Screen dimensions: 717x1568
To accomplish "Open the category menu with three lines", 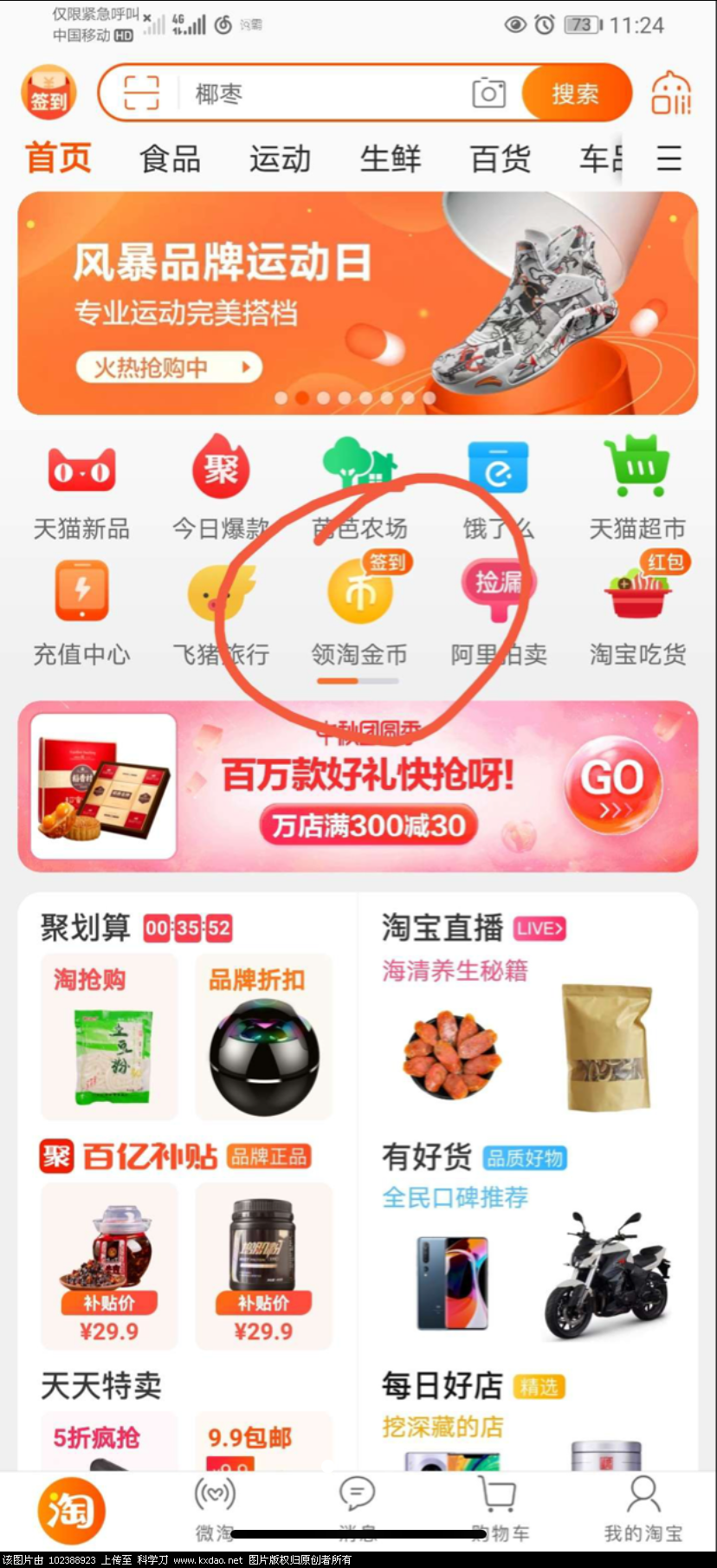I will pyautogui.click(x=669, y=159).
